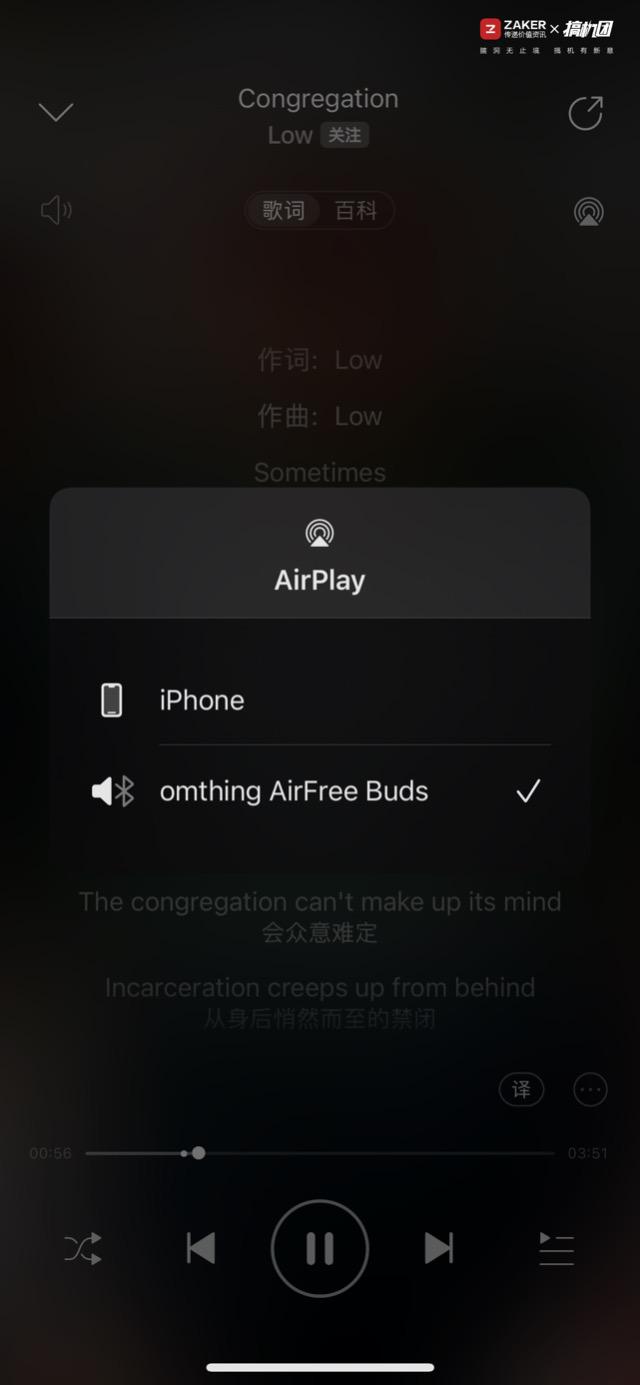
Task: Open the play queue list
Action: coord(556,1248)
